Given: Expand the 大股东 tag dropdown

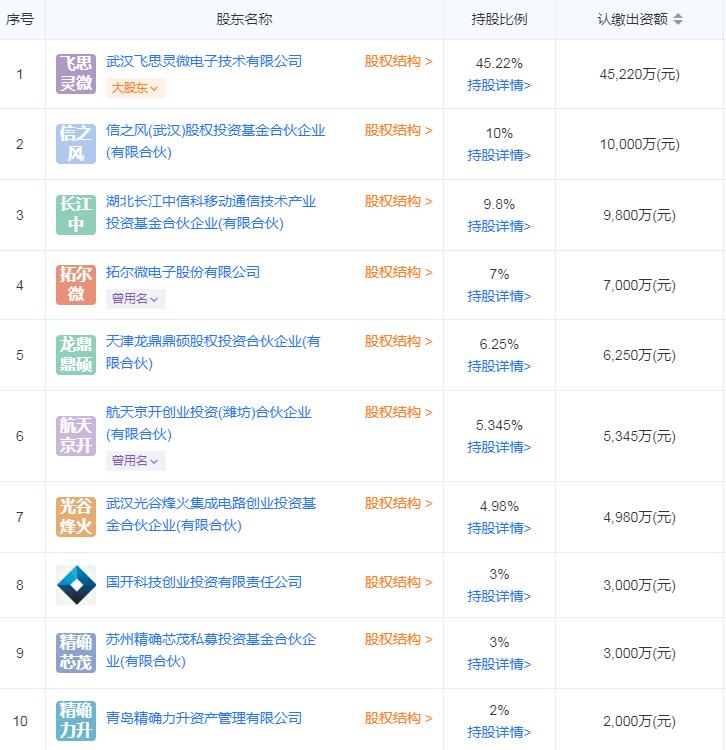Looking at the screenshot, I should [135, 88].
